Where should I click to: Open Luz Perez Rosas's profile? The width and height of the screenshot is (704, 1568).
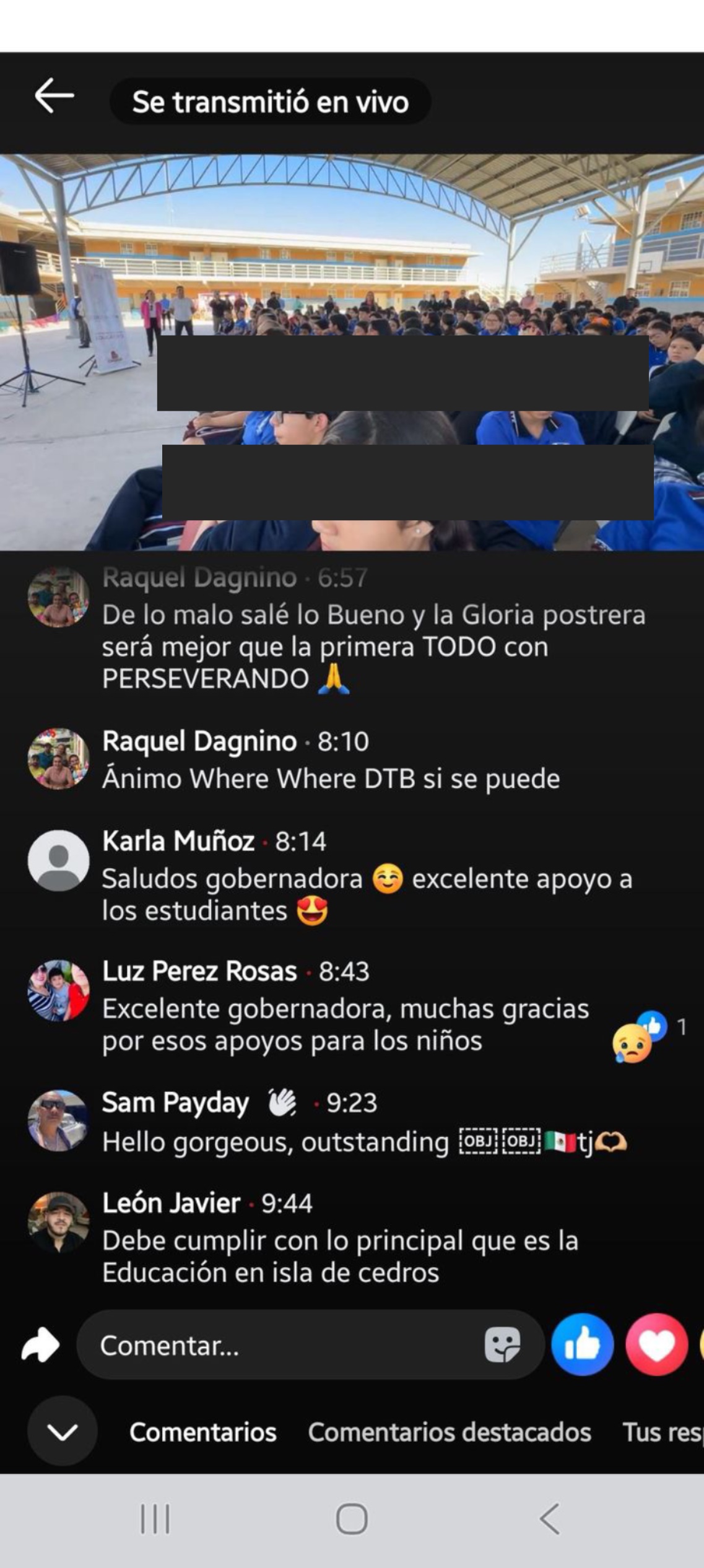59,991
